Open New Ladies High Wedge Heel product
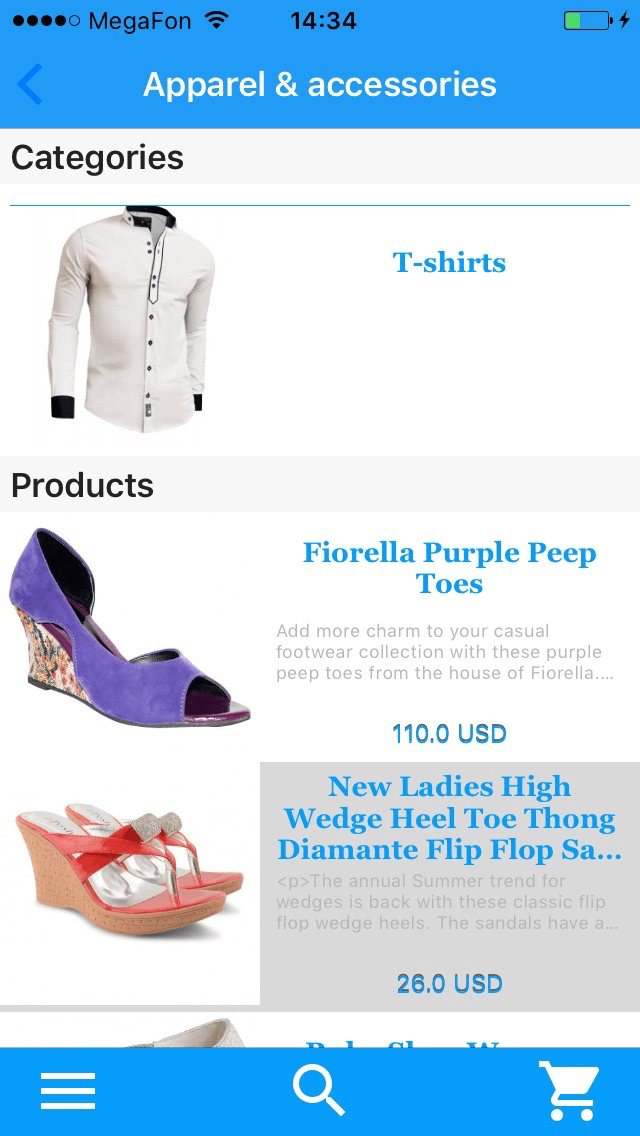This screenshot has width=640, height=1136. pyautogui.click(x=449, y=818)
